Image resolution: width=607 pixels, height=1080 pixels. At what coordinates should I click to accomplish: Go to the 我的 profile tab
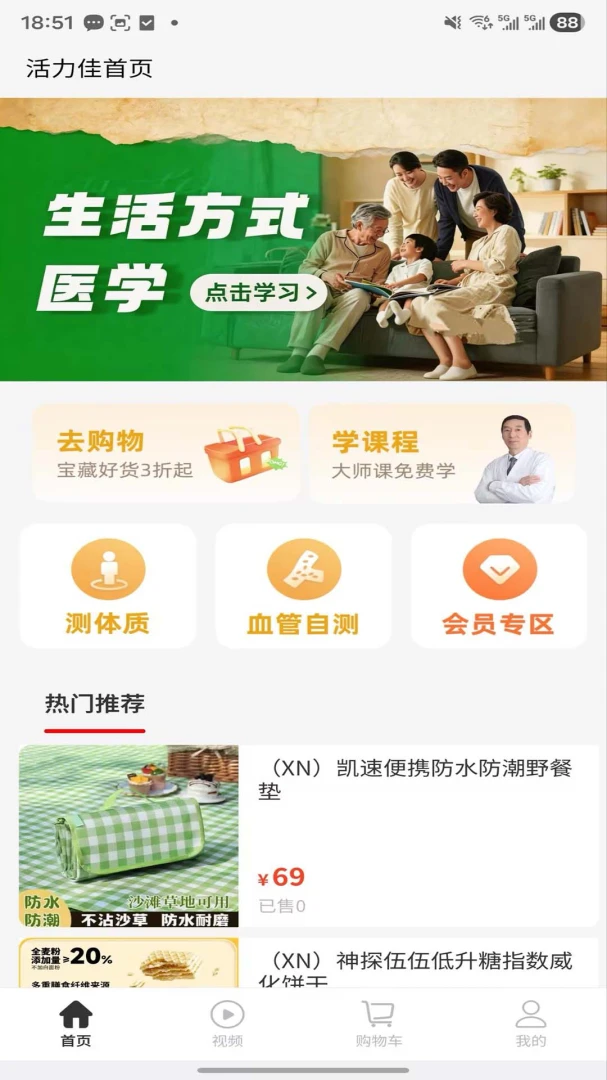click(x=531, y=1023)
